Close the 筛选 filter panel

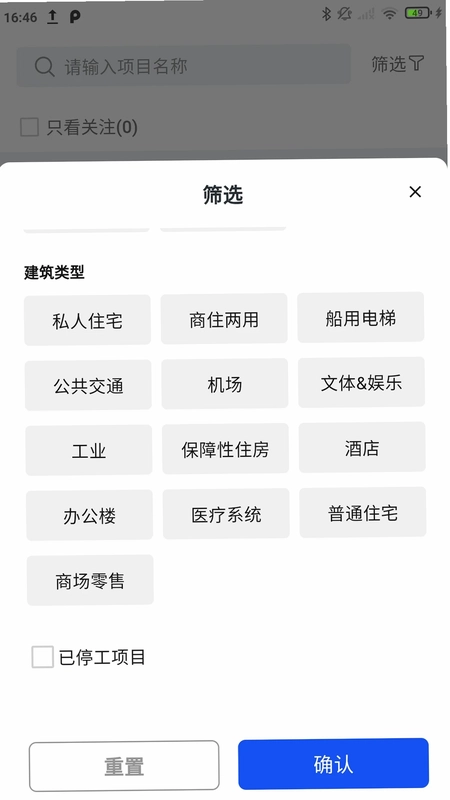tap(415, 192)
